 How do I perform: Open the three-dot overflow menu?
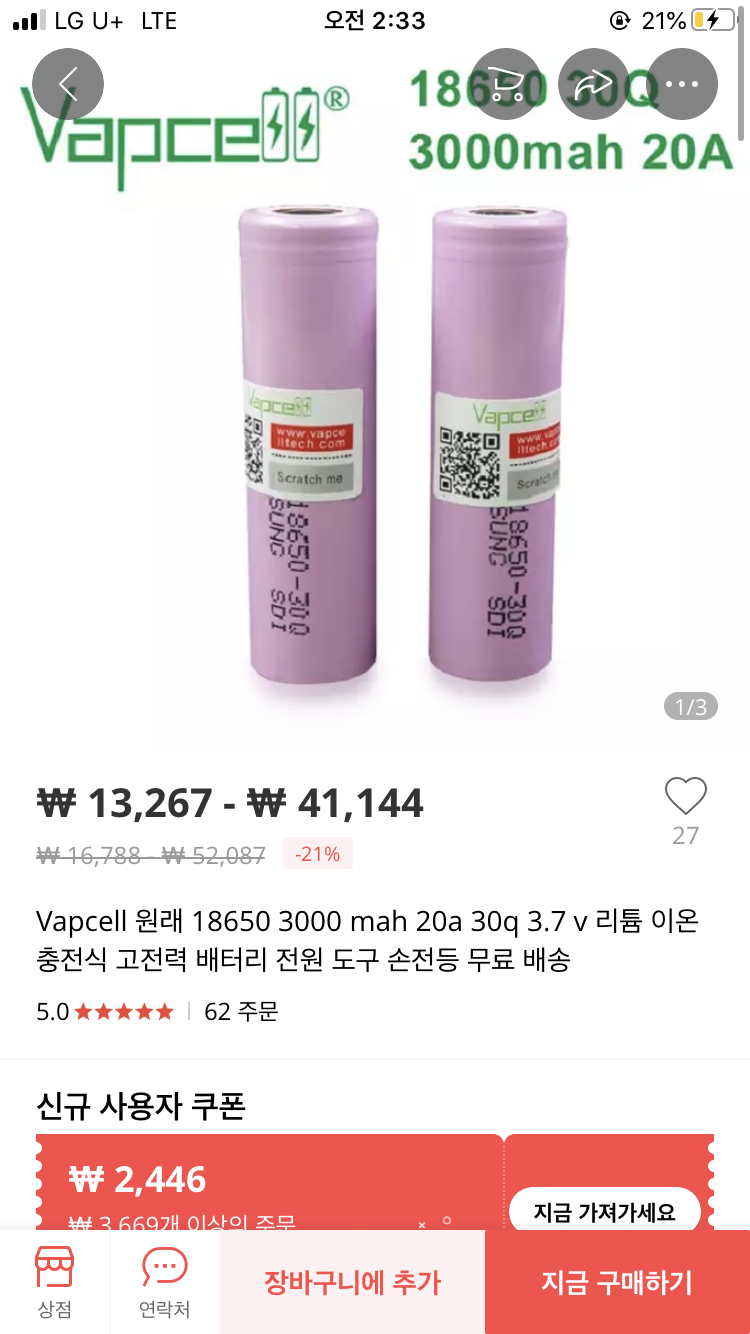tap(682, 84)
